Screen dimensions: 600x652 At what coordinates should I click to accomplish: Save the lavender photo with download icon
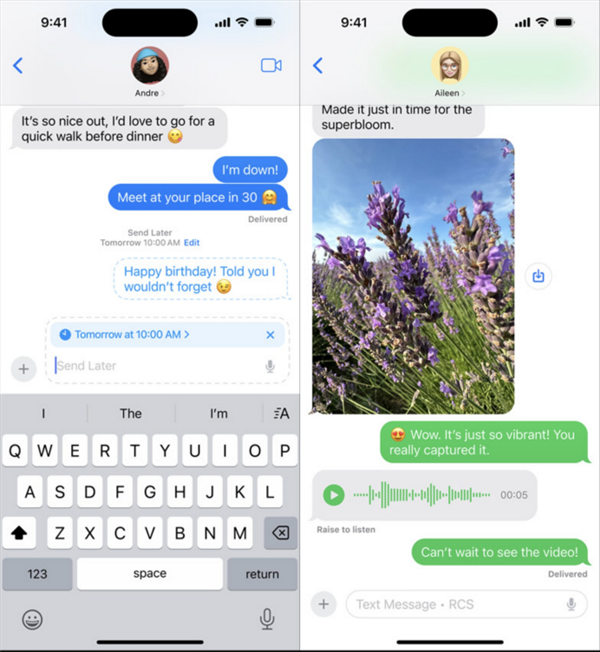pyautogui.click(x=538, y=276)
